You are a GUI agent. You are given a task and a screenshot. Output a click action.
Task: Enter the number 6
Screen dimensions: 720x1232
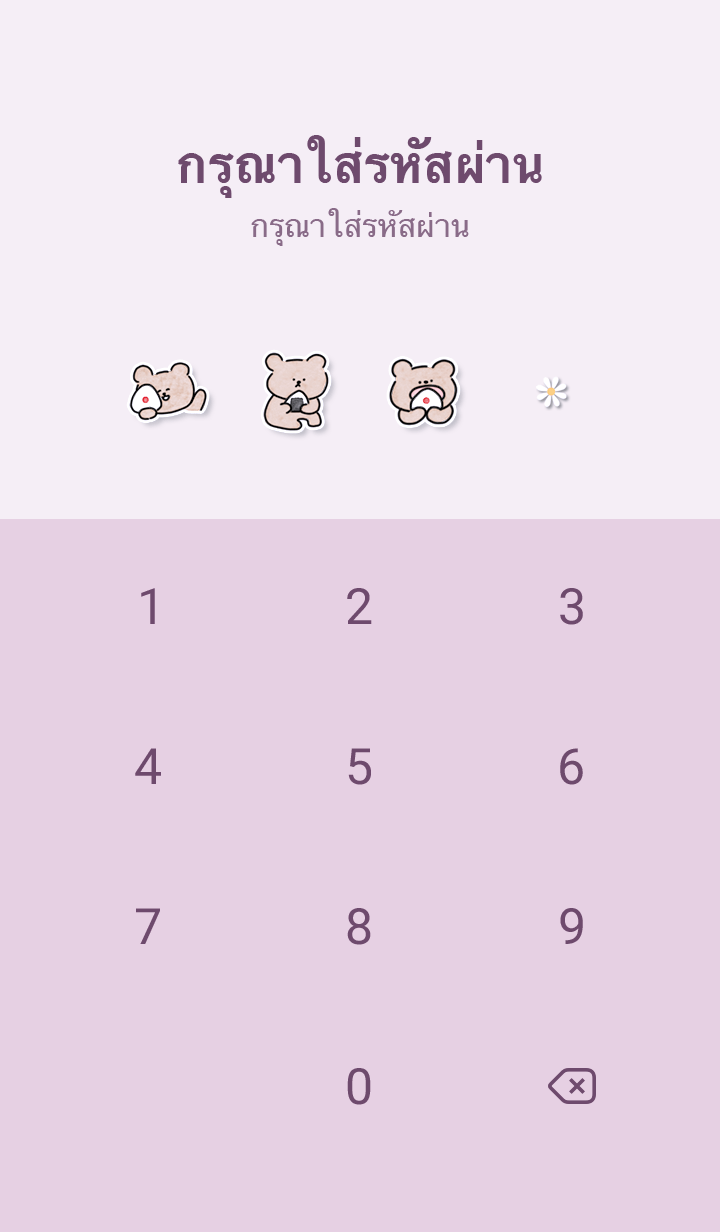pos(571,767)
